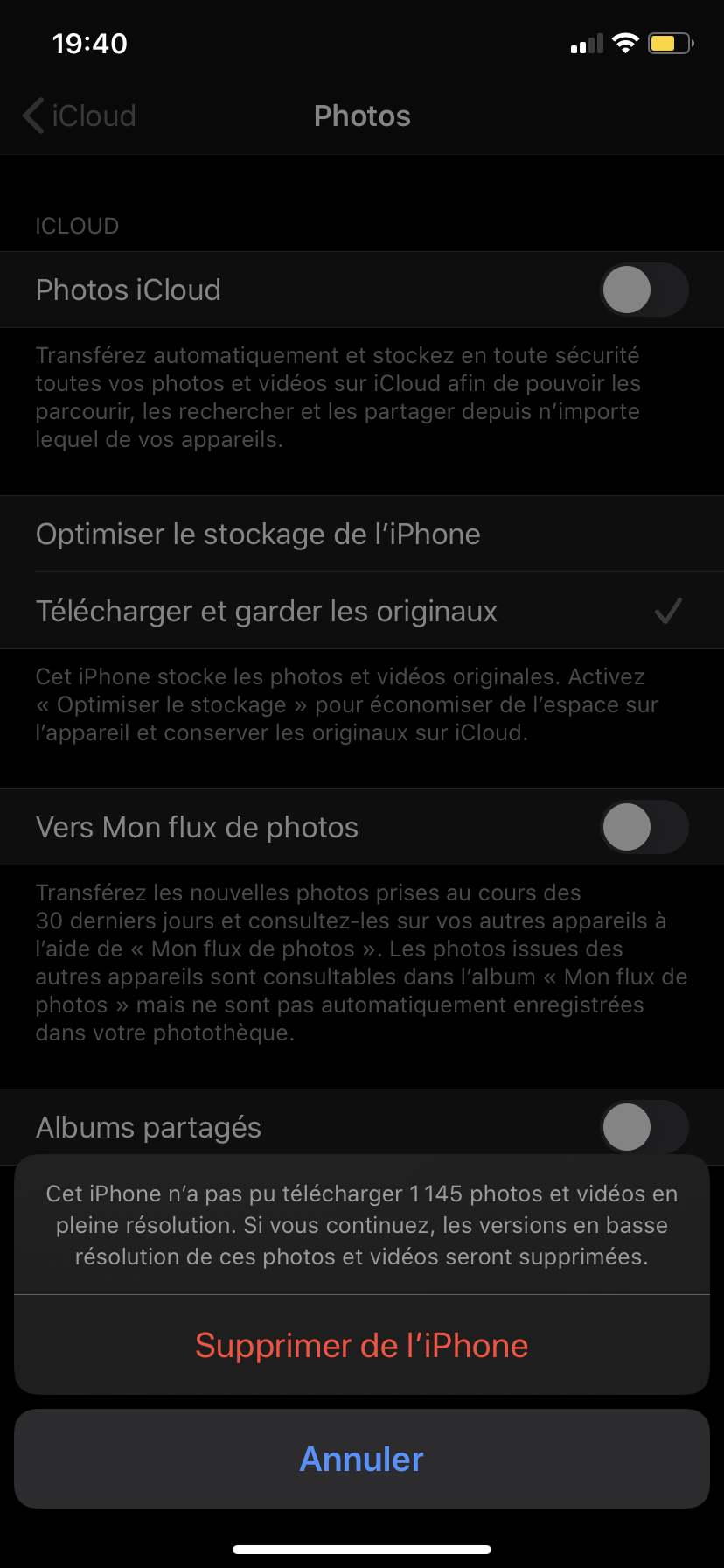The width and height of the screenshot is (724, 1568).
Task: Go back to iCloud settings
Action: coord(79,115)
